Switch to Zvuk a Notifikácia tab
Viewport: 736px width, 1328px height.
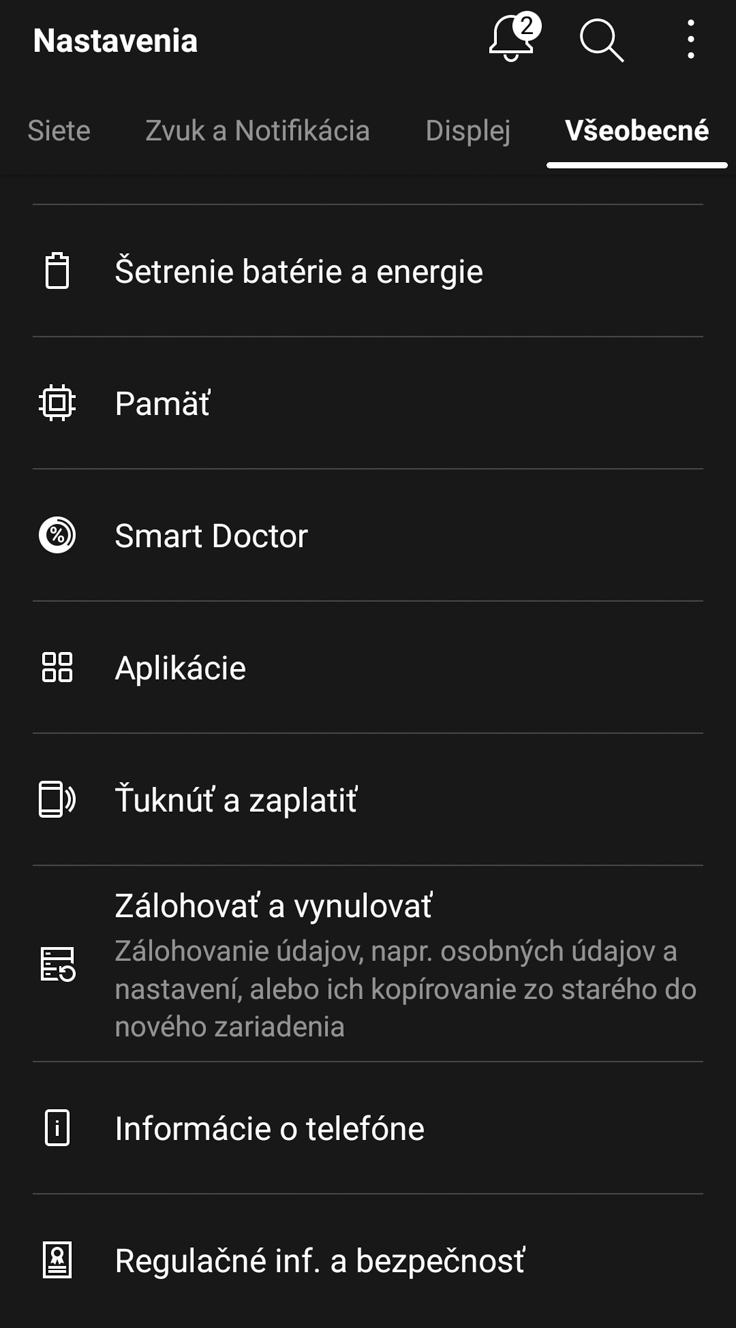(x=257, y=131)
